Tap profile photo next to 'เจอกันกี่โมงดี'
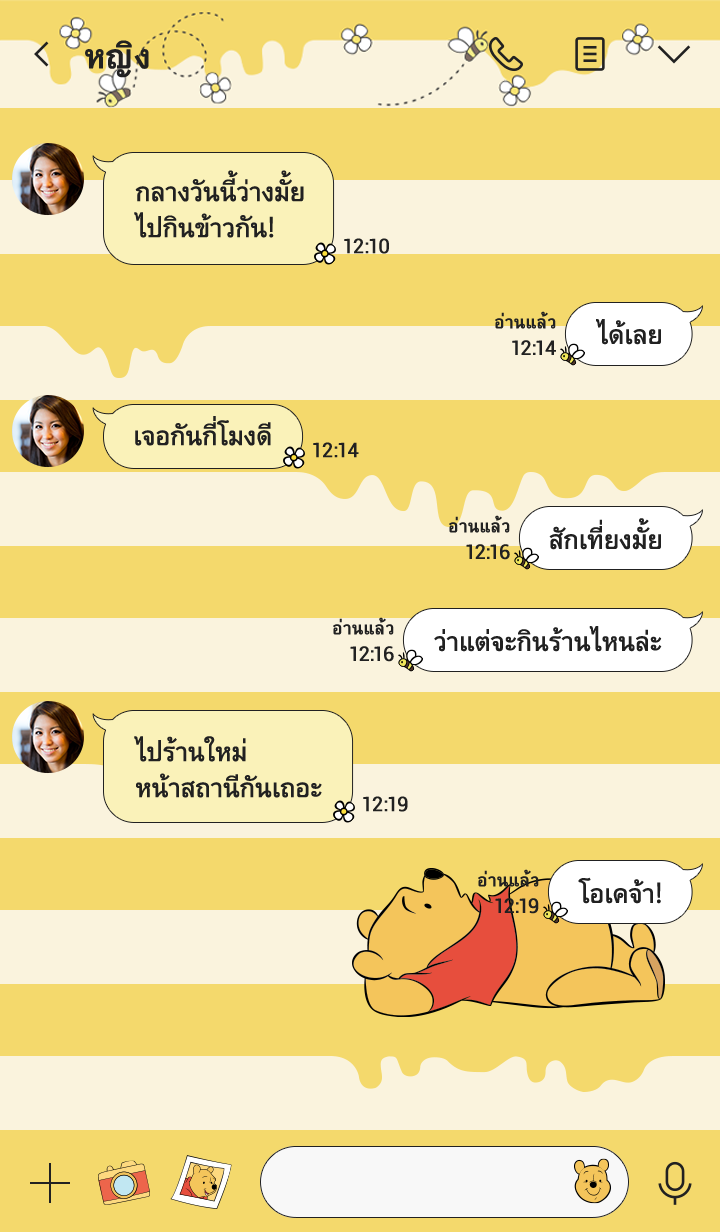This screenshot has height=1232, width=720. tap(48, 431)
